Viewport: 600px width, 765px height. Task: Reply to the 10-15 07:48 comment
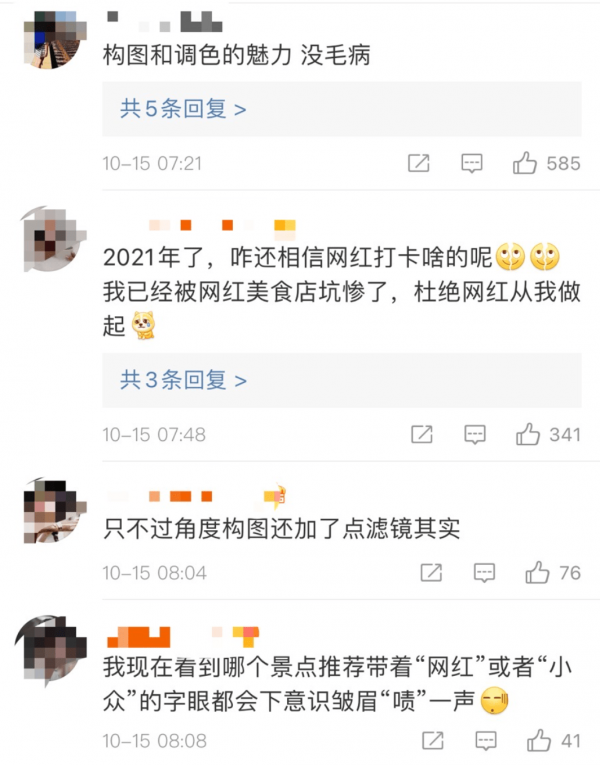[472, 434]
